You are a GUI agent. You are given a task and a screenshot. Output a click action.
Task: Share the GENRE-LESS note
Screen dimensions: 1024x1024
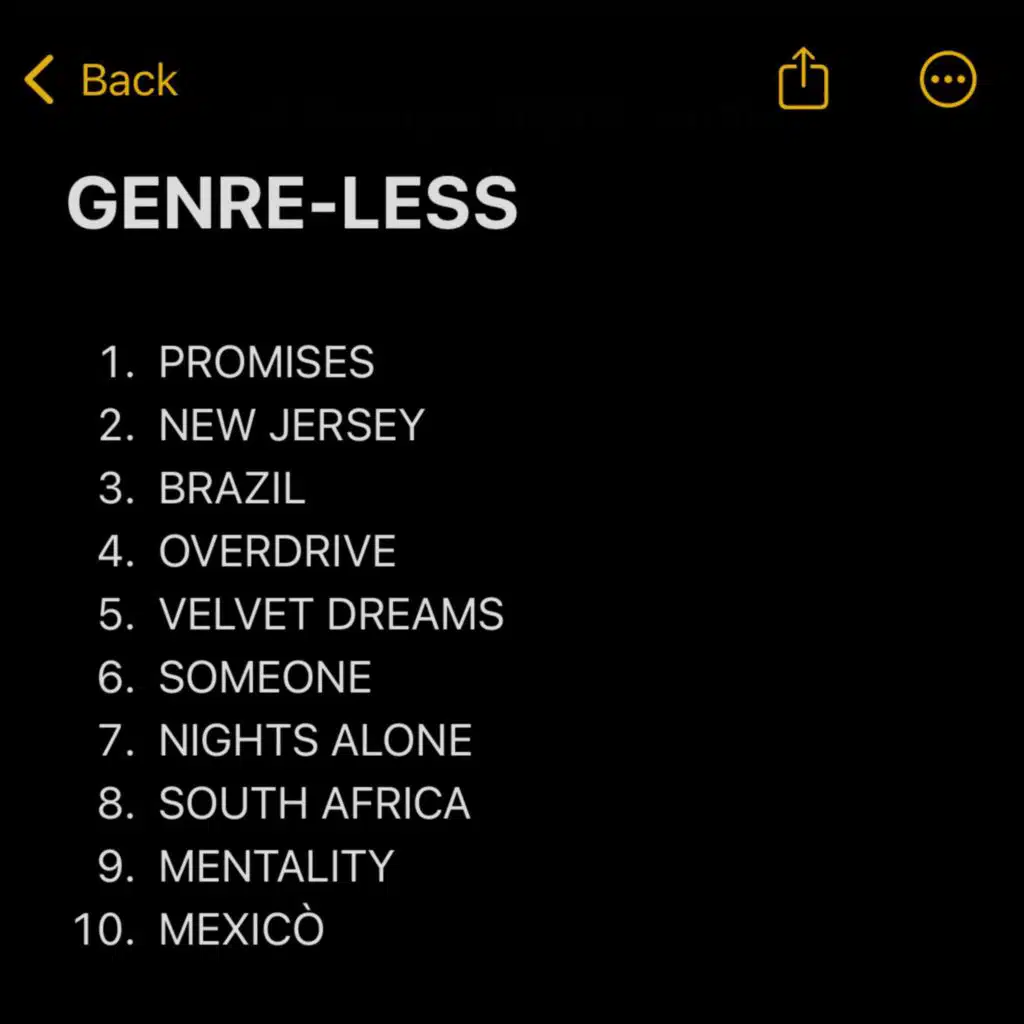[803, 80]
